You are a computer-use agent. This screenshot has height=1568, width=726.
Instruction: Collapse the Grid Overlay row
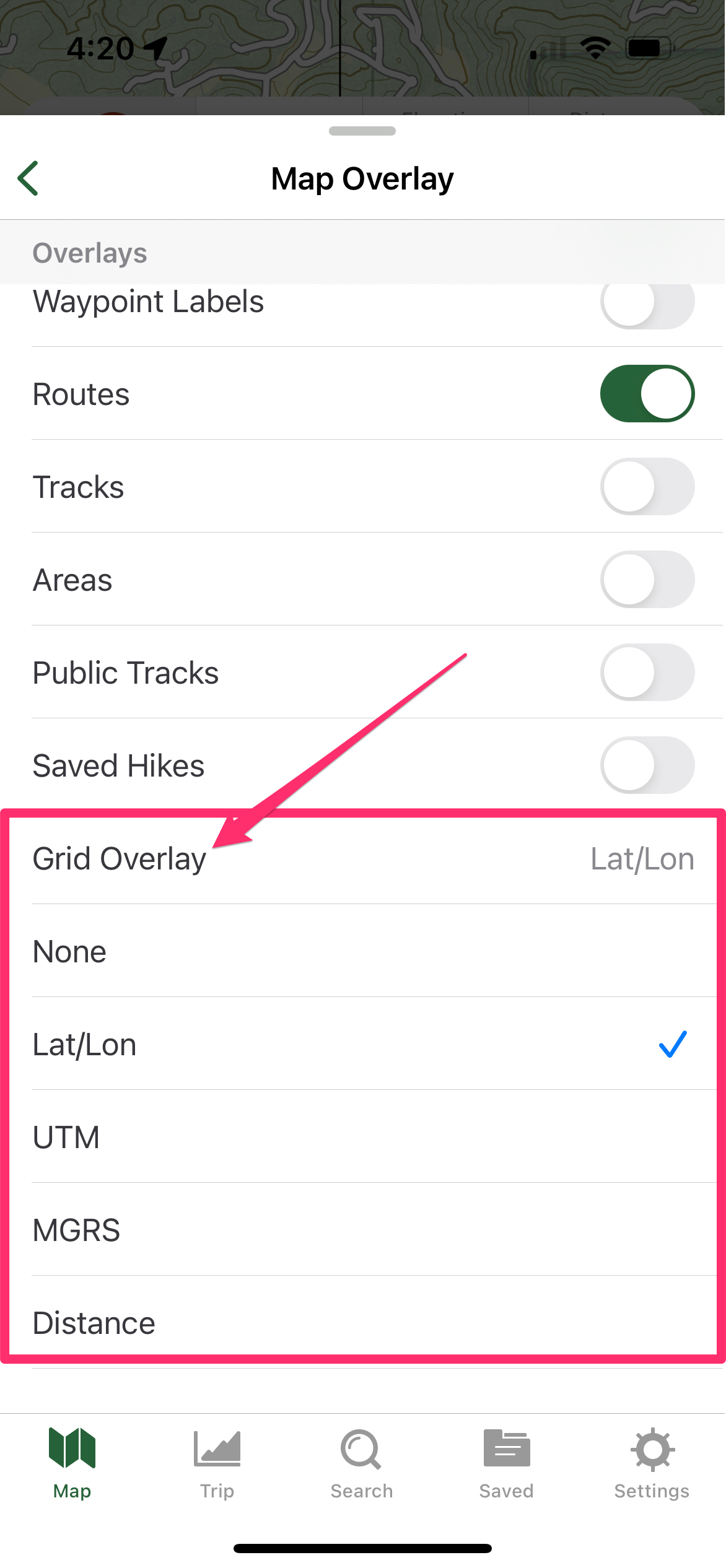[x=363, y=860]
